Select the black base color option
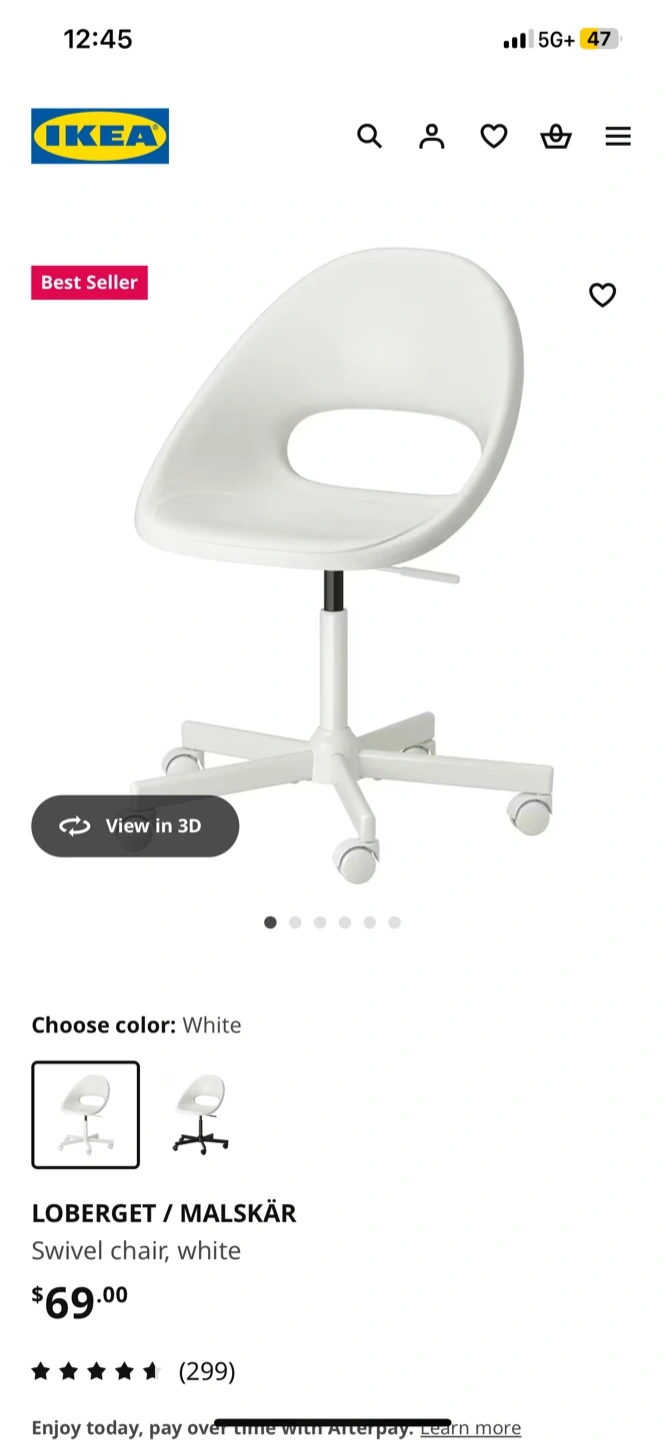Screen dimensions: 665x1440 200,1115
